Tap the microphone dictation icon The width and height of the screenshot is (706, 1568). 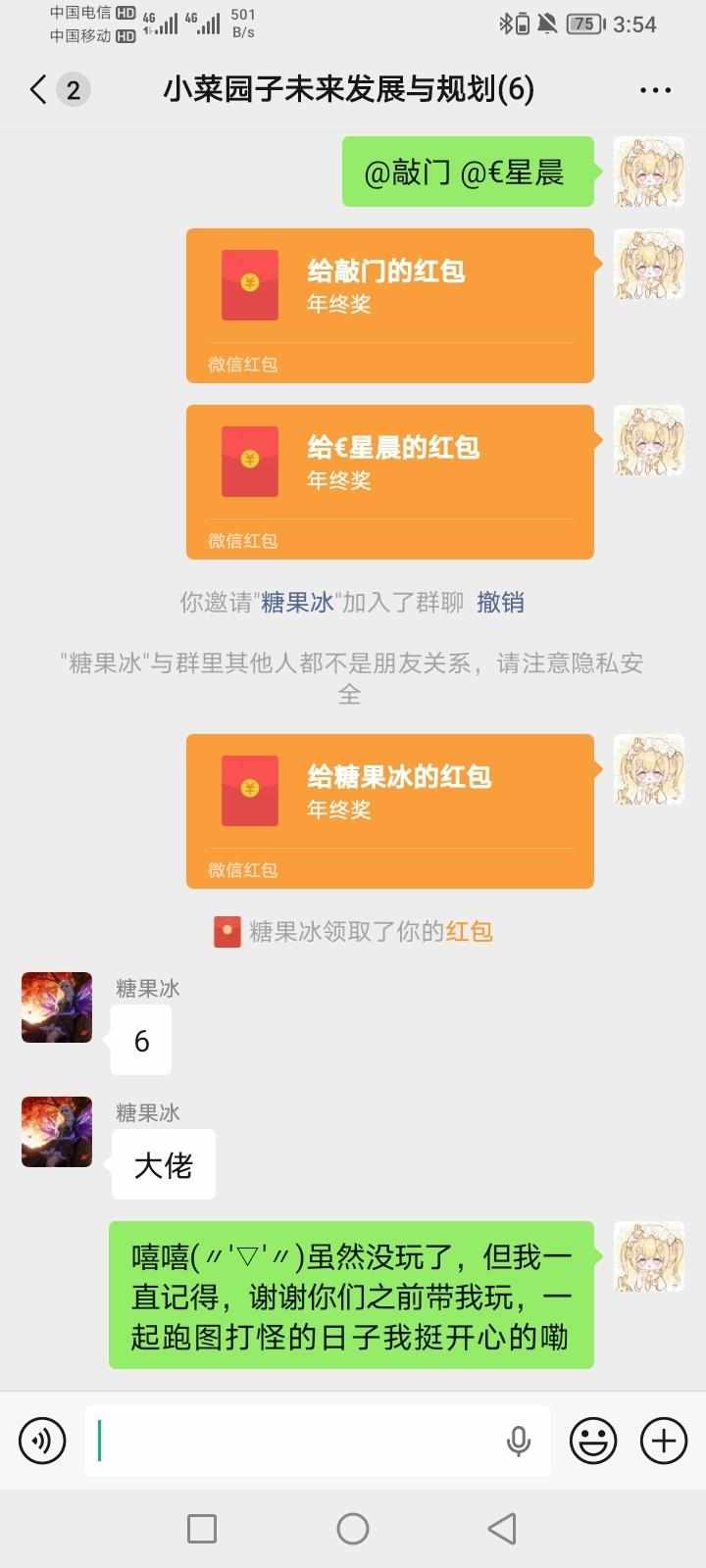tap(518, 1441)
